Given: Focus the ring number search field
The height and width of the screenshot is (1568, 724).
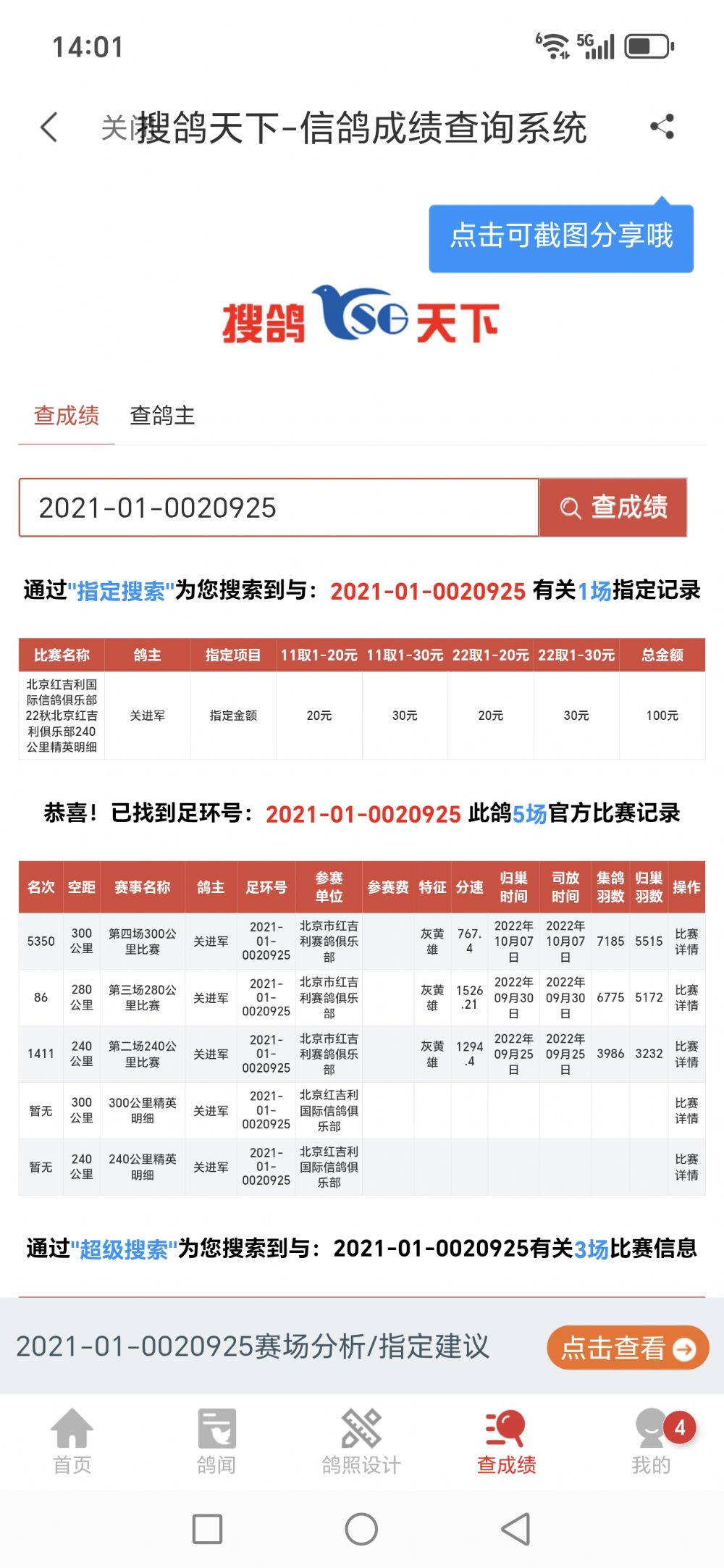Looking at the screenshot, I should (x=279, y=508).
